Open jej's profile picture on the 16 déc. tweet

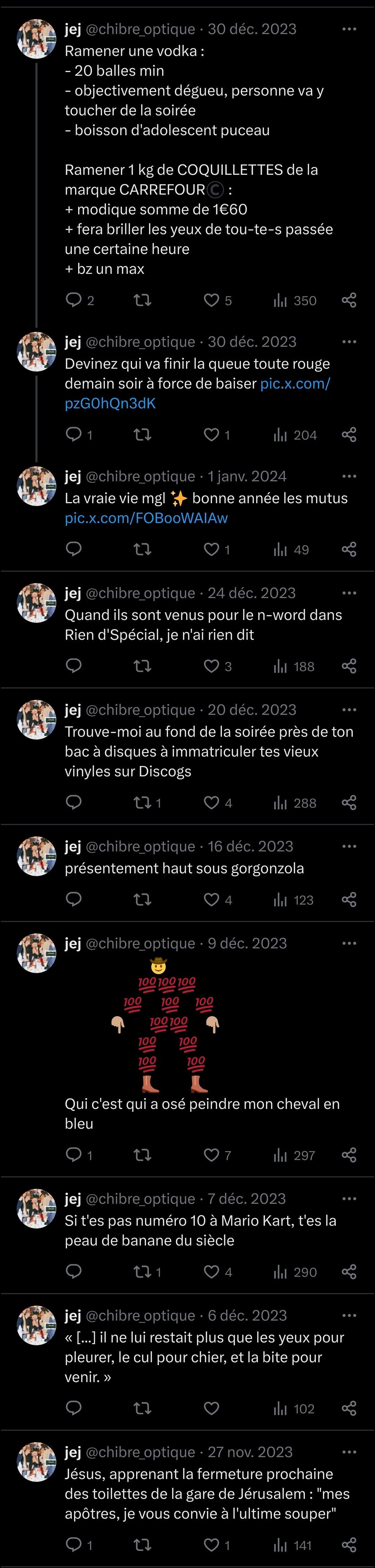(x=36, y=856)
